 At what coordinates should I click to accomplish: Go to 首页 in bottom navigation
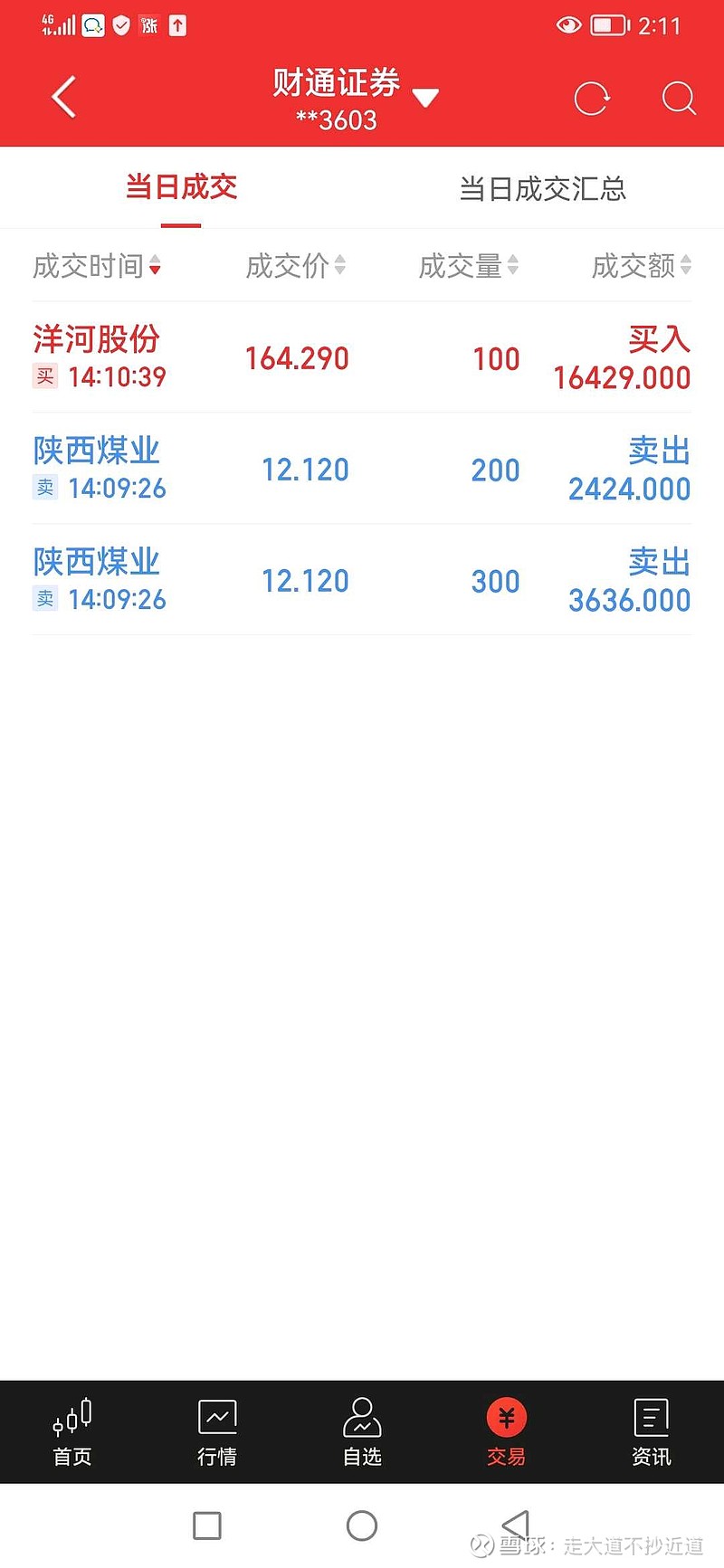point(72,1432)
